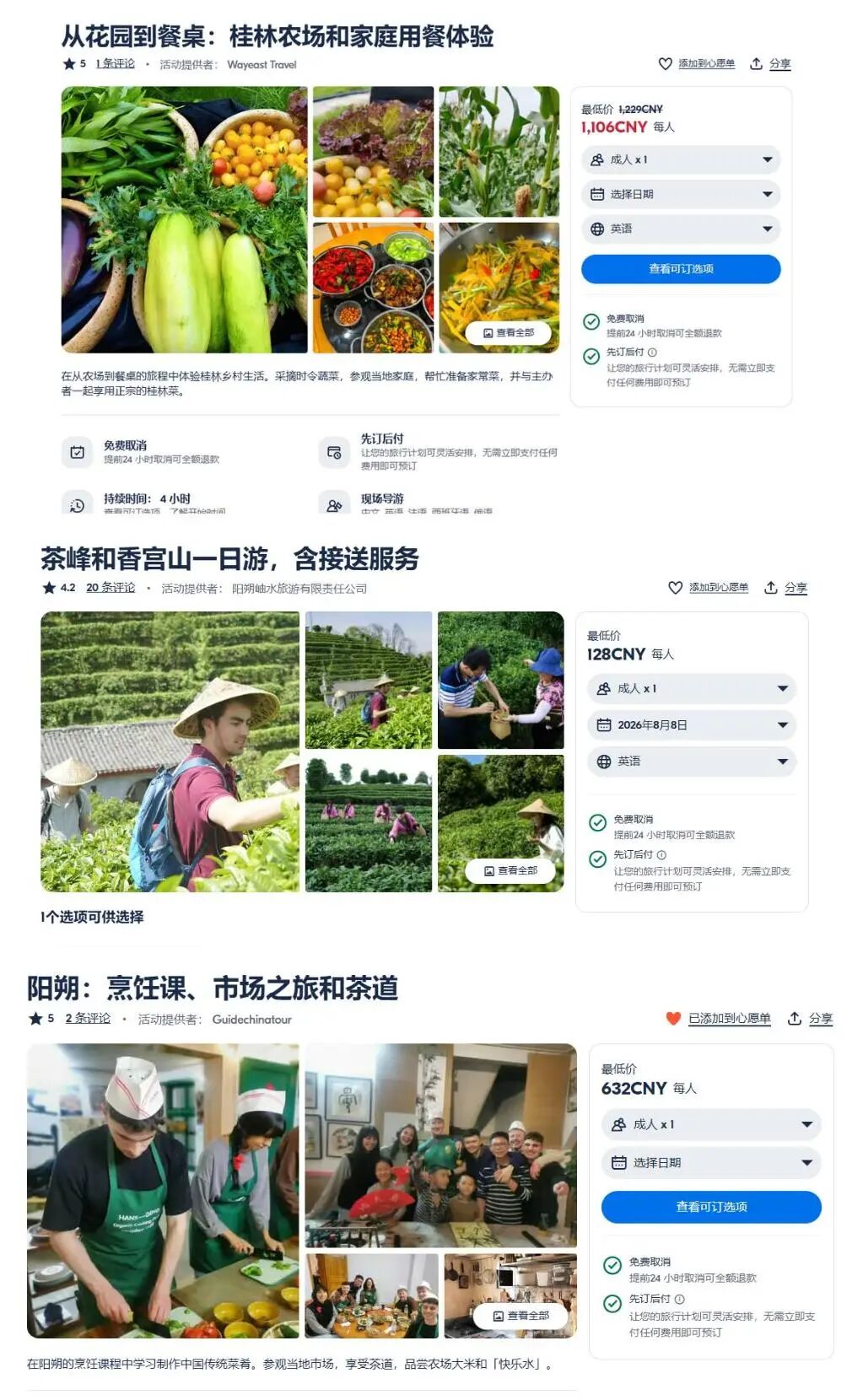The image size is (863, 1400).
Task: Choose a date for the 632CNY class
Action: (711, 1163)
